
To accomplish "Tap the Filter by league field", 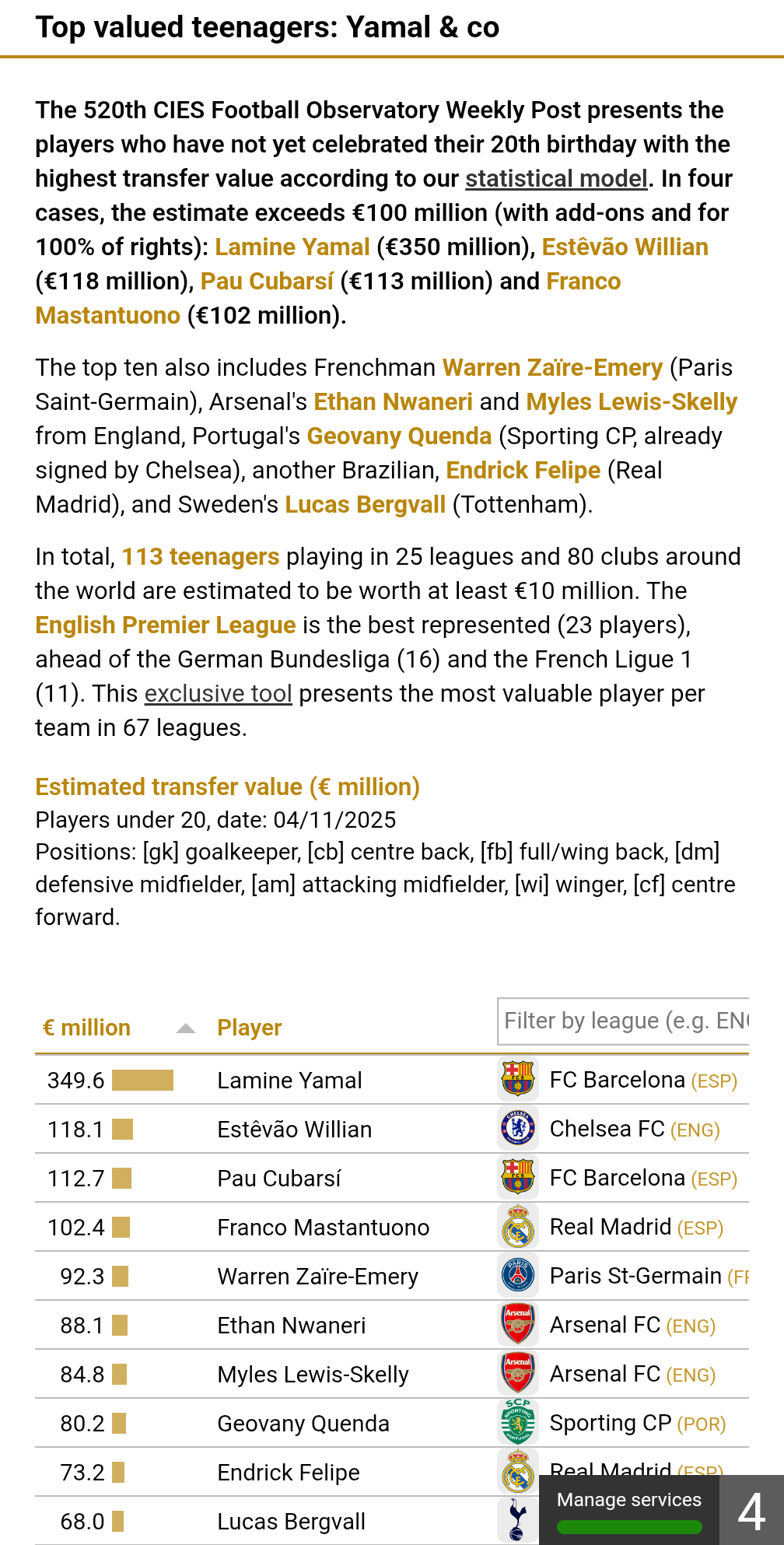I will [x=622, y=1021].
